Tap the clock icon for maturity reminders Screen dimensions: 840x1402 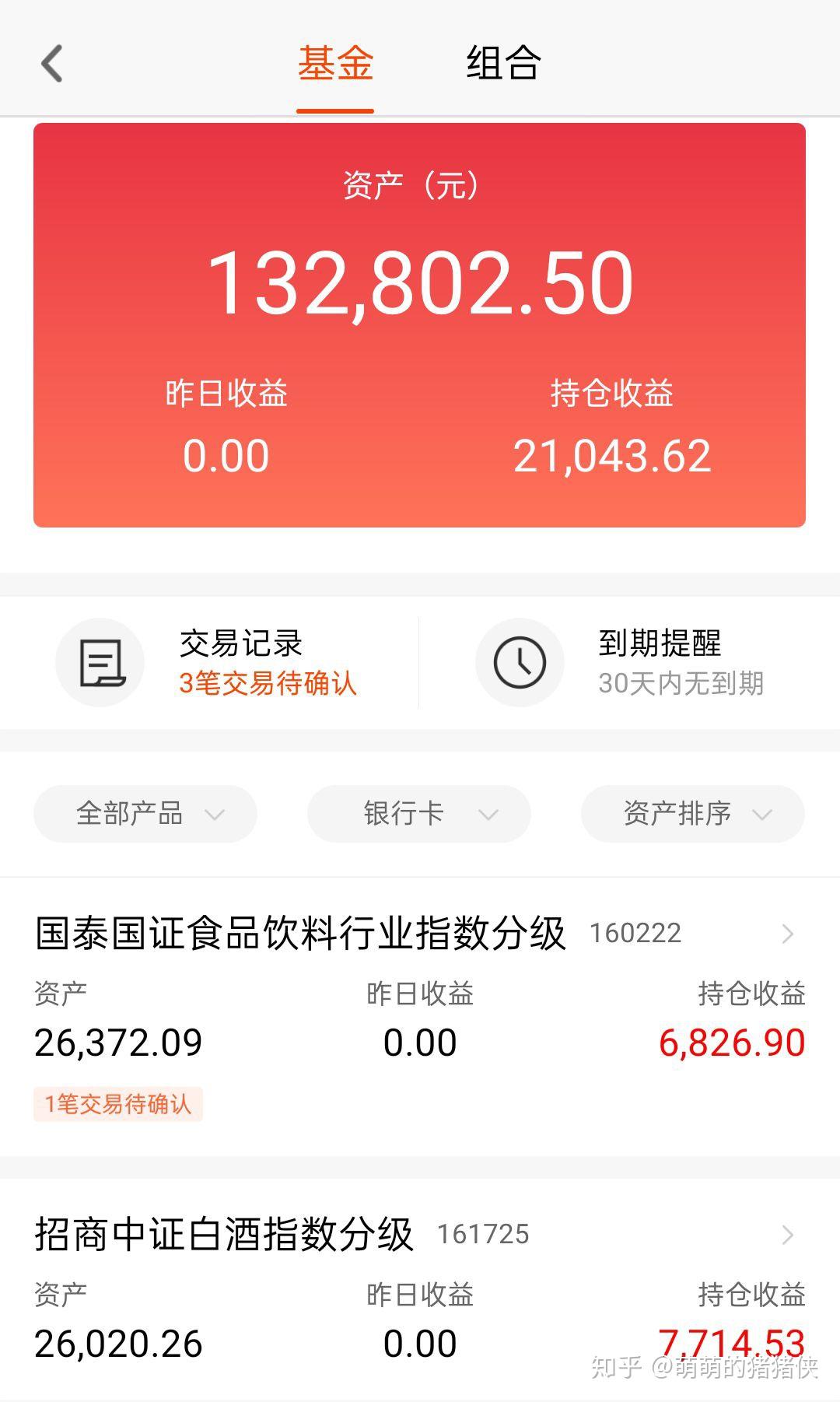[x=520, y=661]
